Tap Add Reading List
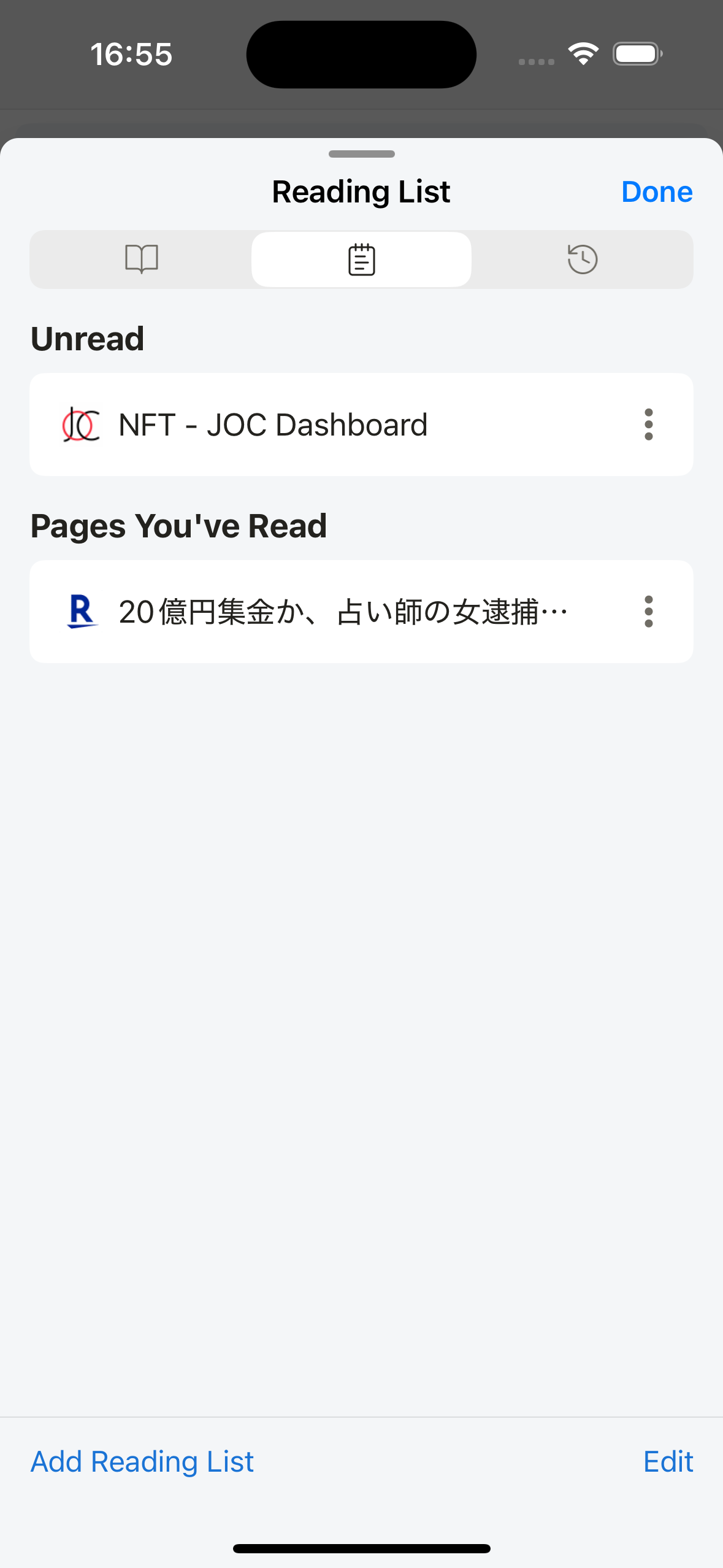This screenshot has height=1568, width=723. pos(142,1462)
